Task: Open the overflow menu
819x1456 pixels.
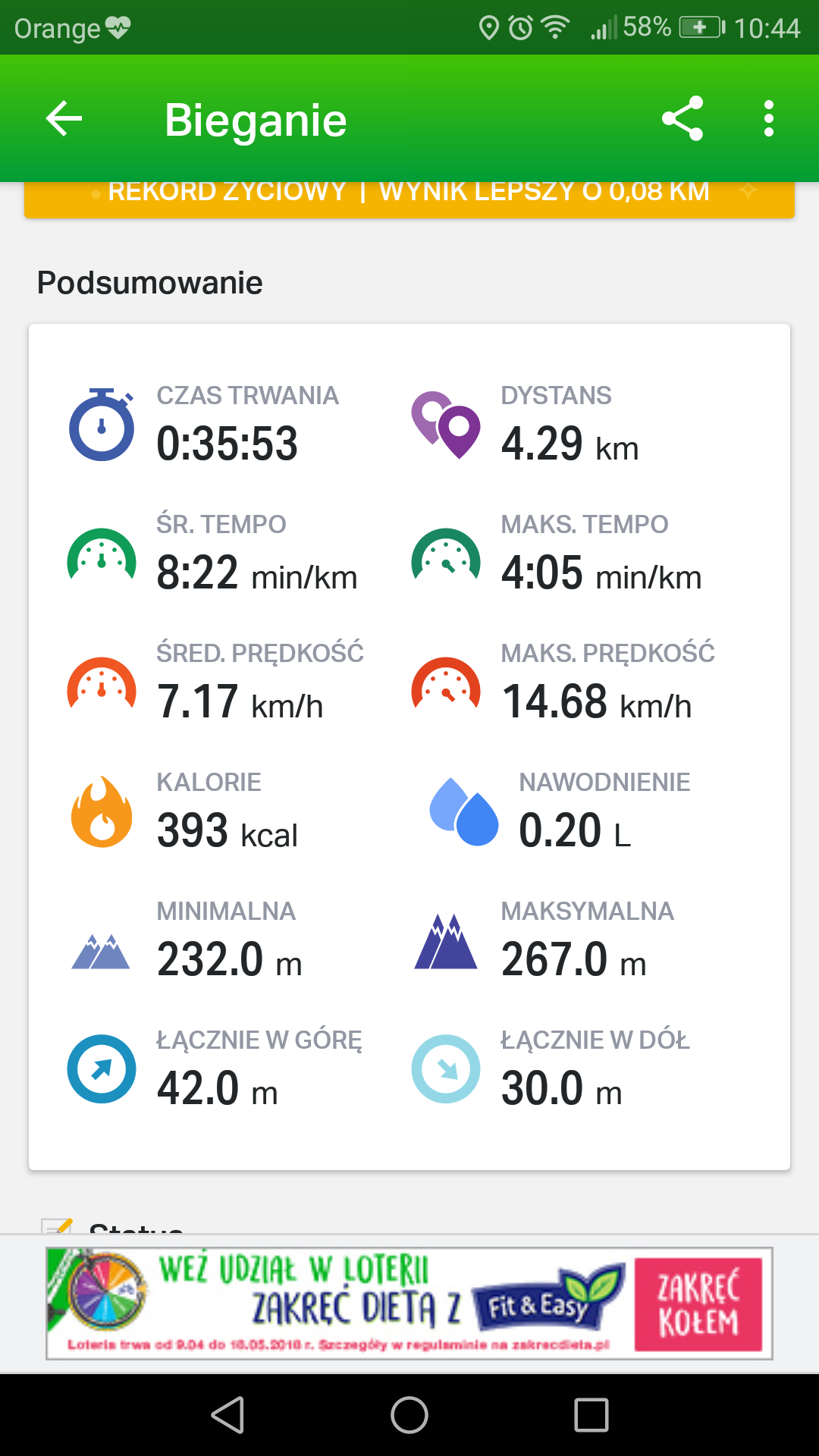Action: point(769,119)
